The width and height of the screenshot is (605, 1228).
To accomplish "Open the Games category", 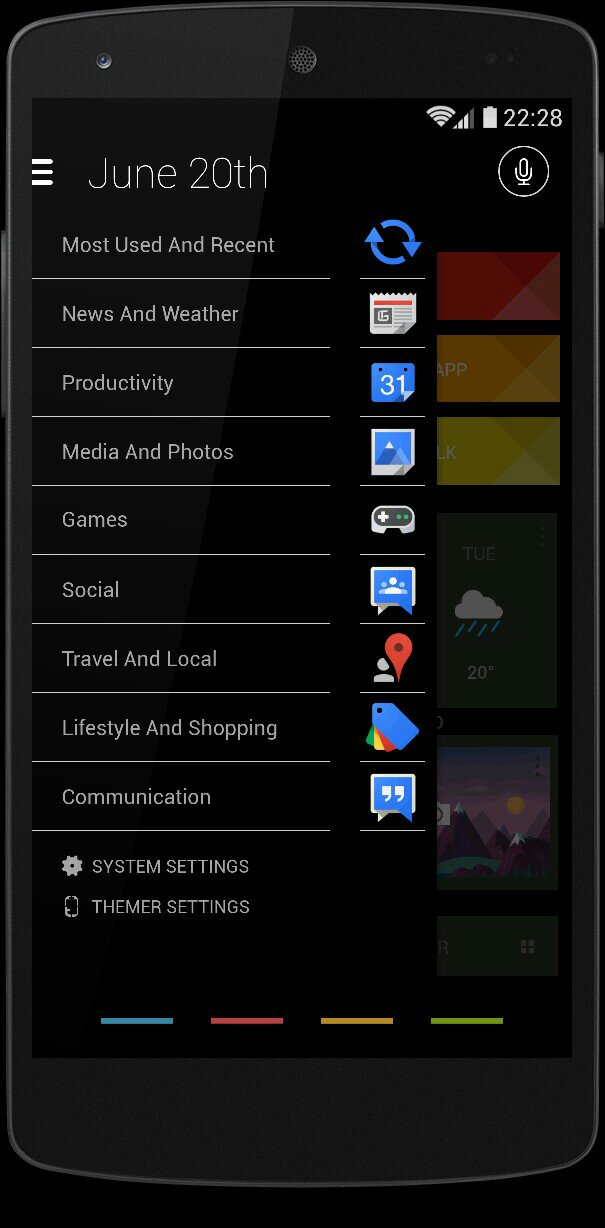I will tap(95, 520).
